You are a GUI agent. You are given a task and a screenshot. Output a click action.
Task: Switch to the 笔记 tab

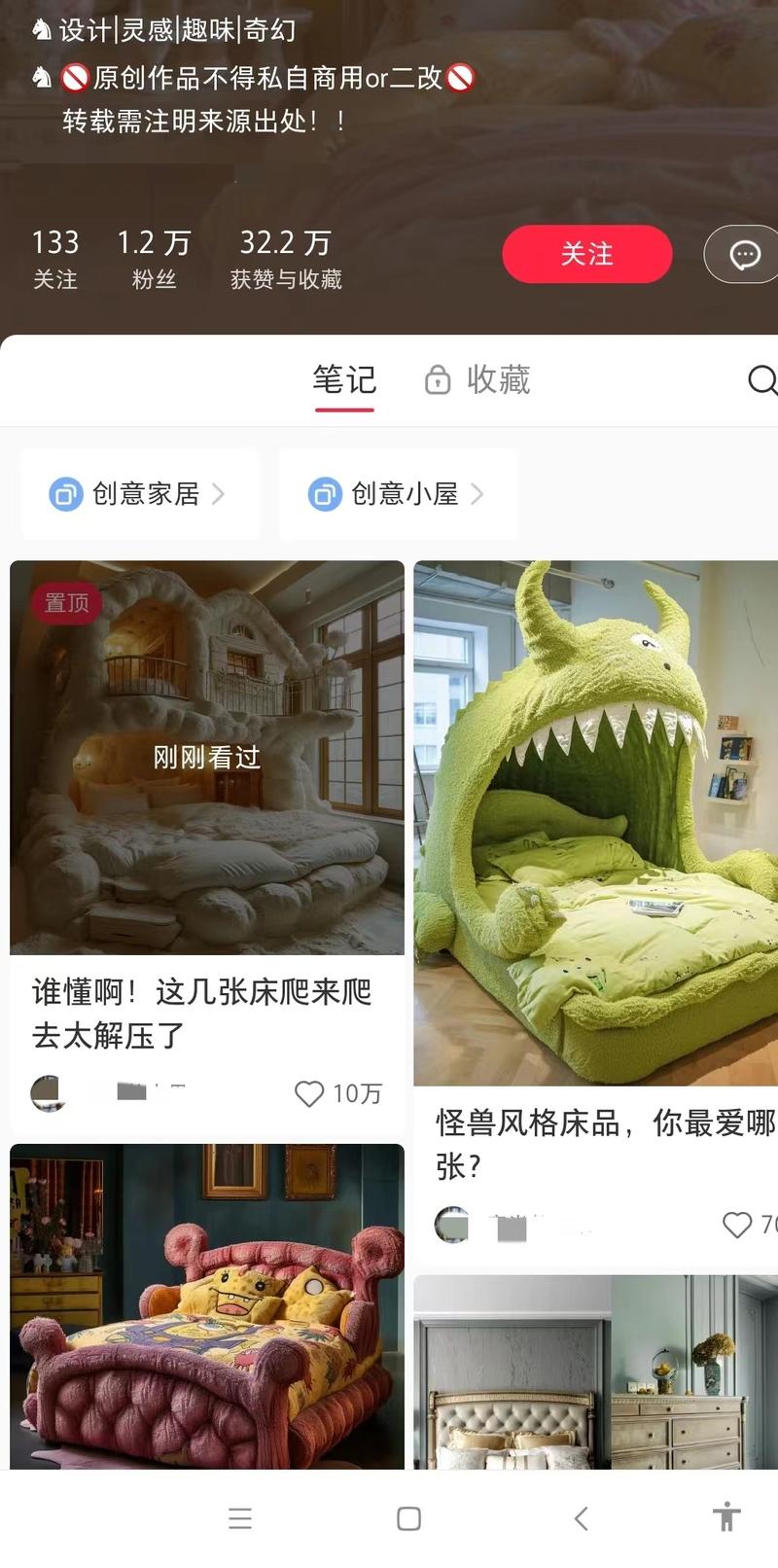click(x=343, y=379)
